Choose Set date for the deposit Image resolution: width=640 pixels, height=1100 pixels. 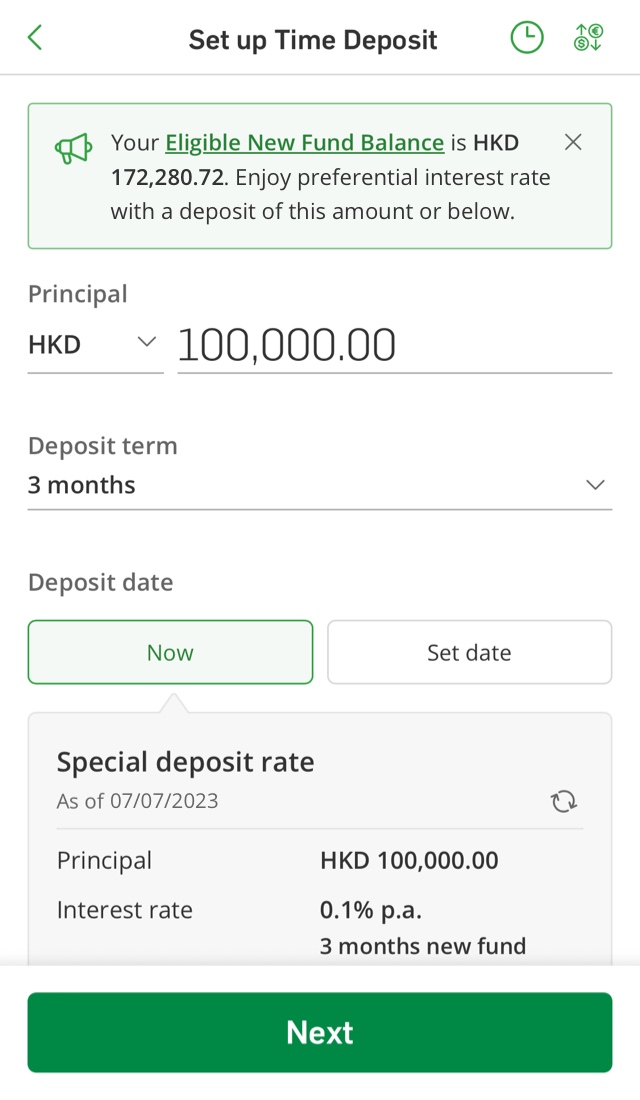(x=469, y=652)
